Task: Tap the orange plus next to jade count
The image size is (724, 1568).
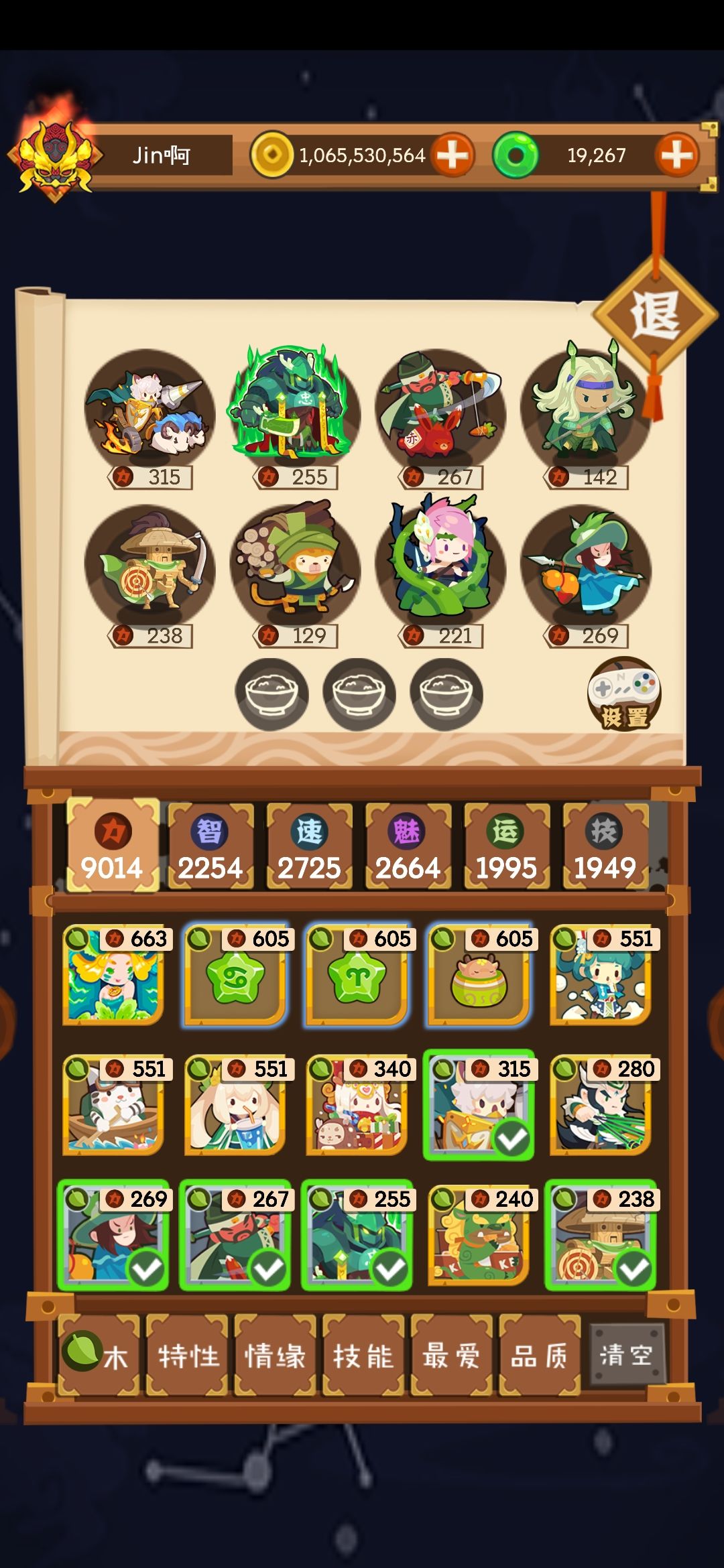Action: click(679, 154)
